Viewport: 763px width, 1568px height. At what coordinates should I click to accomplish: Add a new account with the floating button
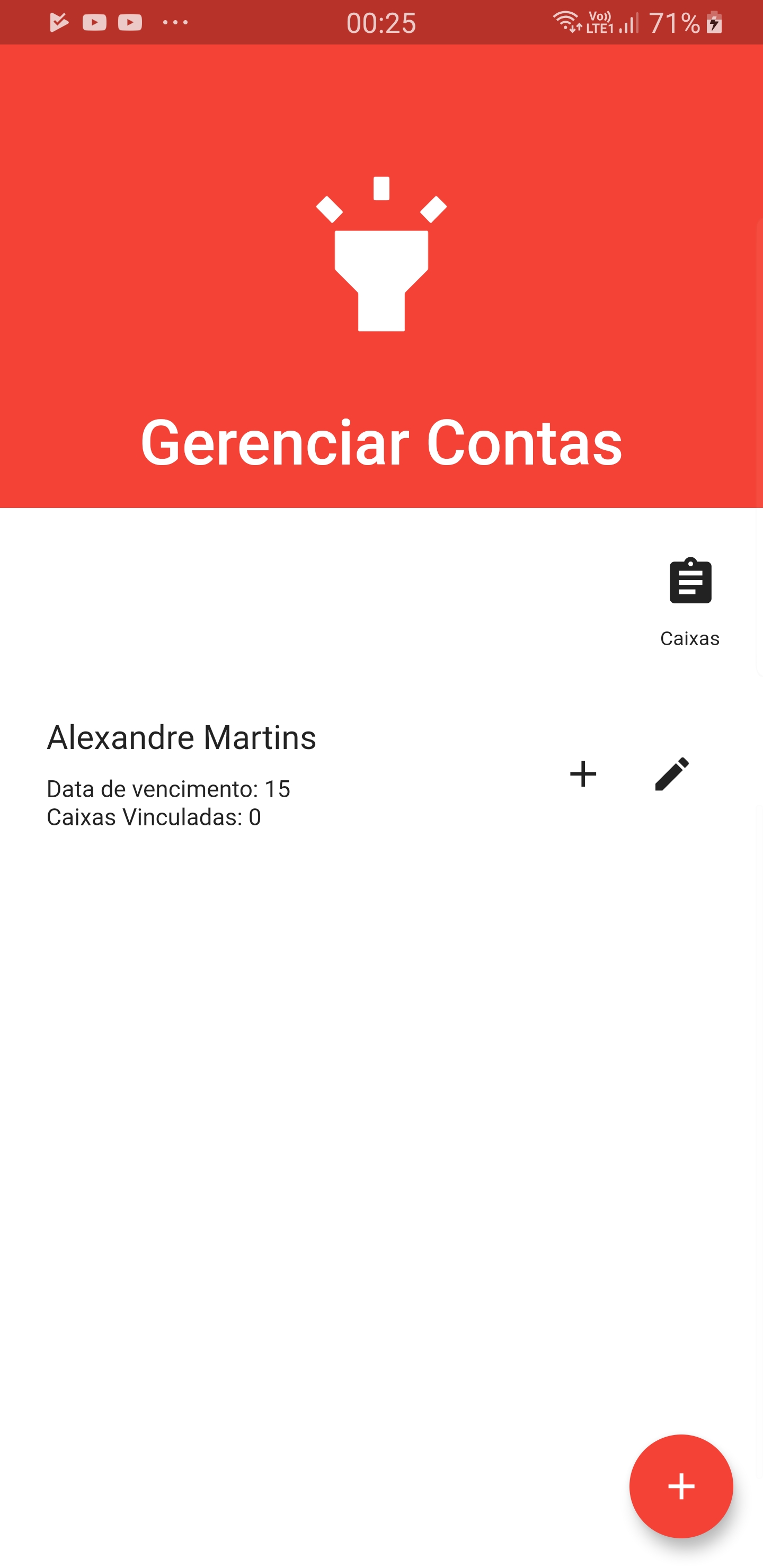[x=681, y=1486]
